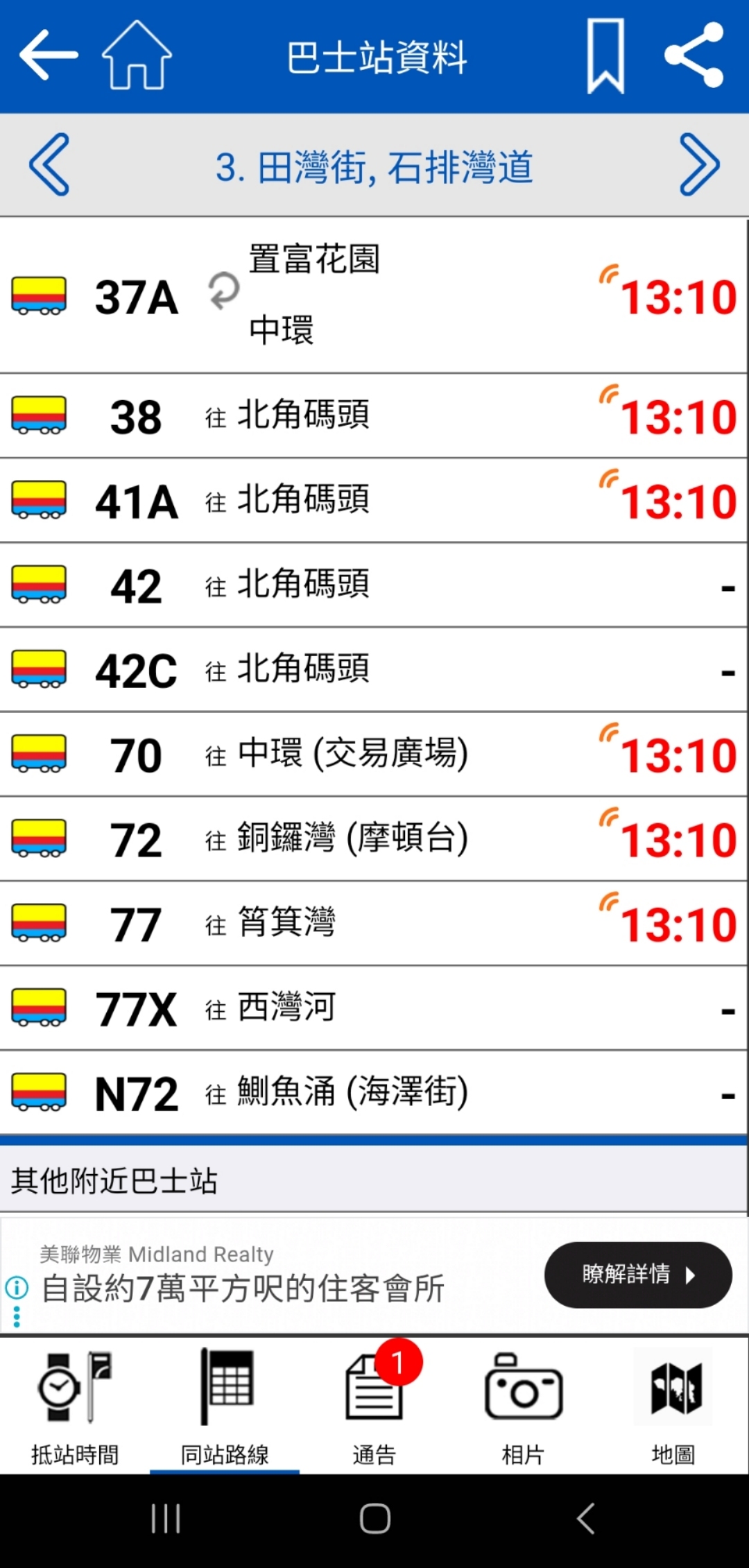Open route 37A to 置富花園

tap(373, 296)
